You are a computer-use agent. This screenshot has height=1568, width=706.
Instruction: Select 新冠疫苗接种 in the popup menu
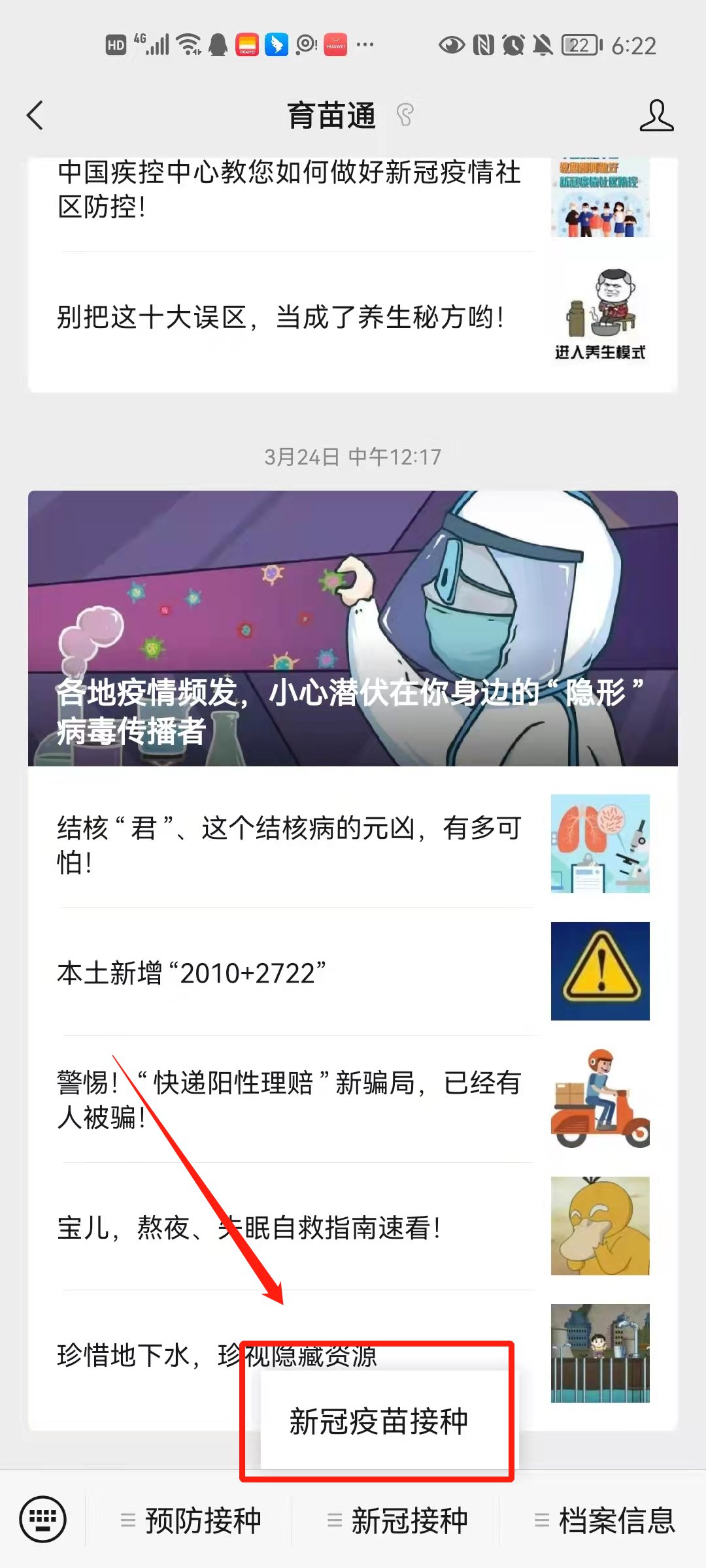pos(379,1422)
